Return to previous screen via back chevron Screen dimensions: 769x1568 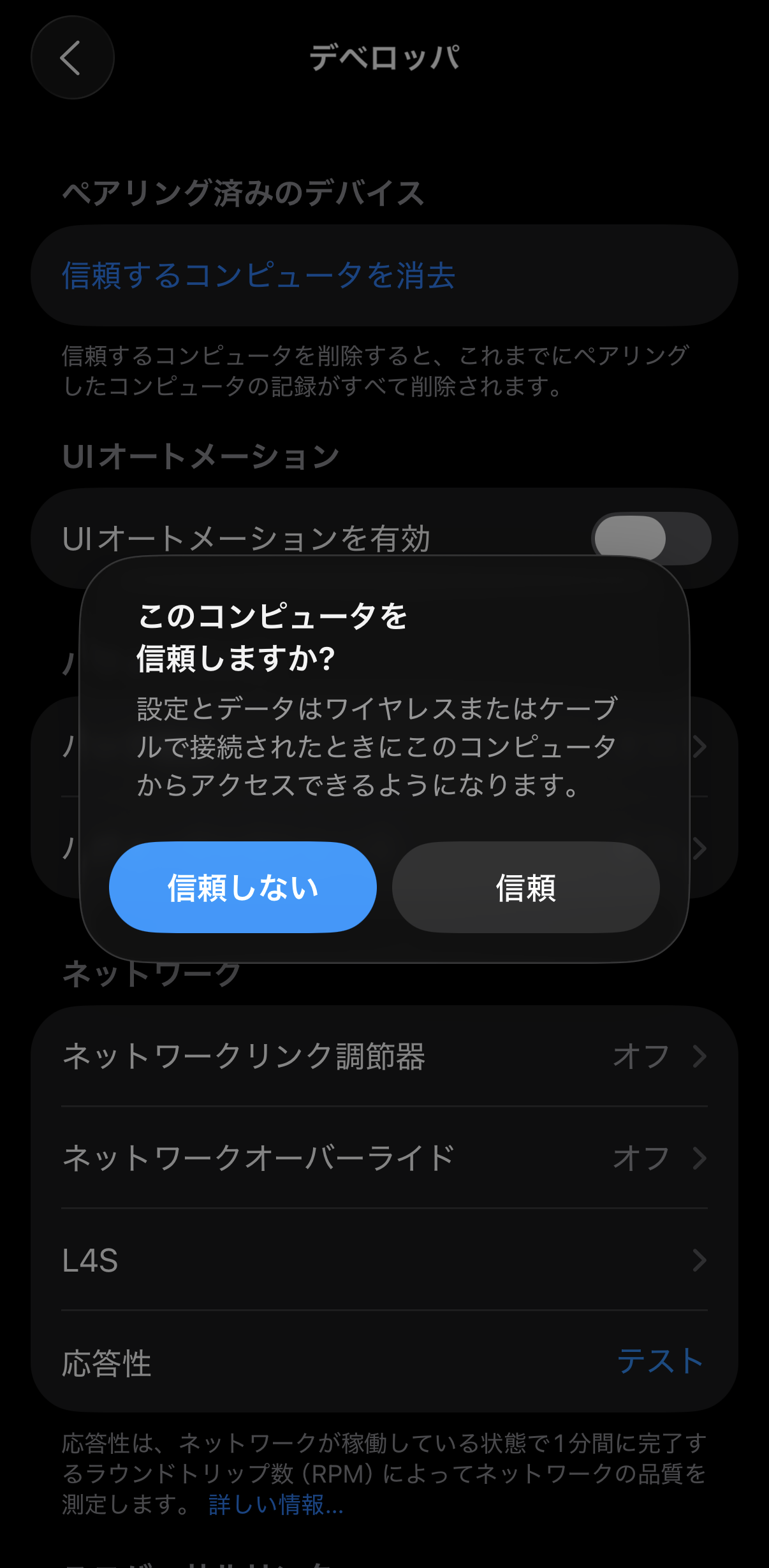[x=72, y=57]
